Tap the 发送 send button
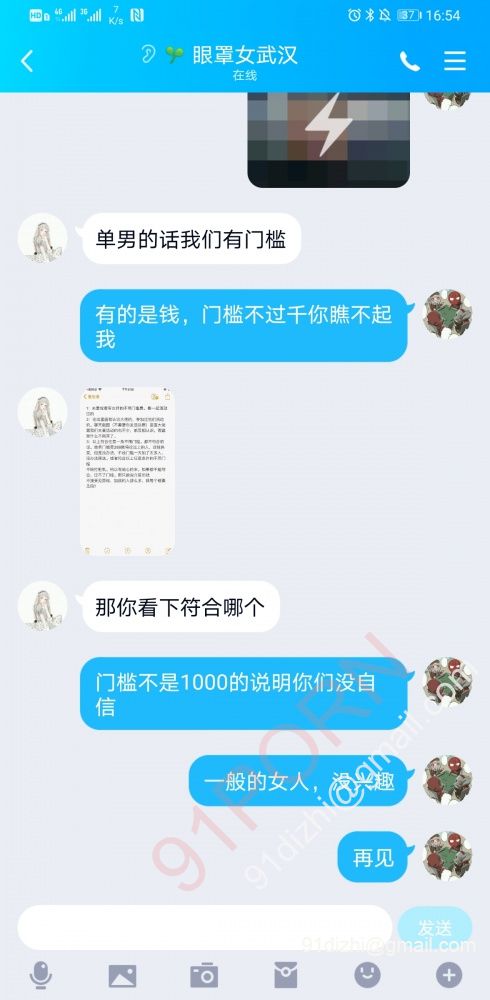Viewport: 490px width, 1000px height. point(435,927)
